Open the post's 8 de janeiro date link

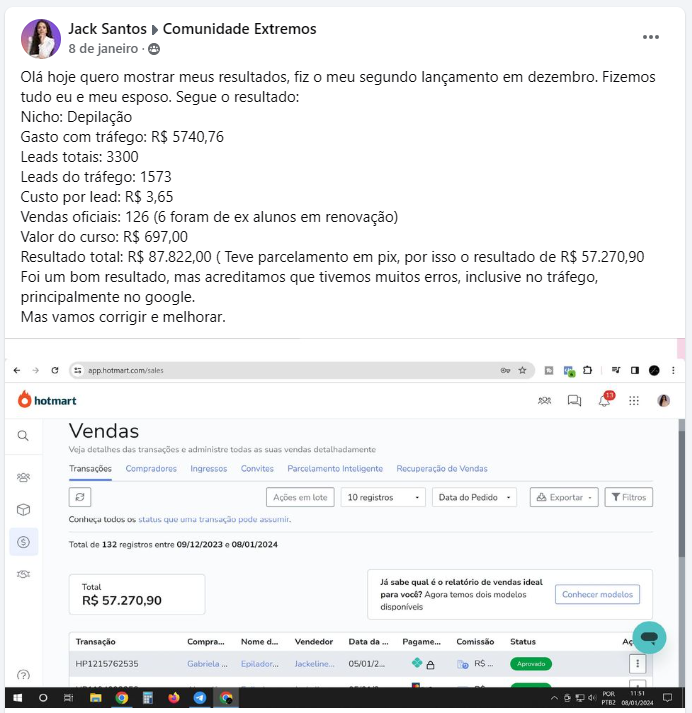103,49
